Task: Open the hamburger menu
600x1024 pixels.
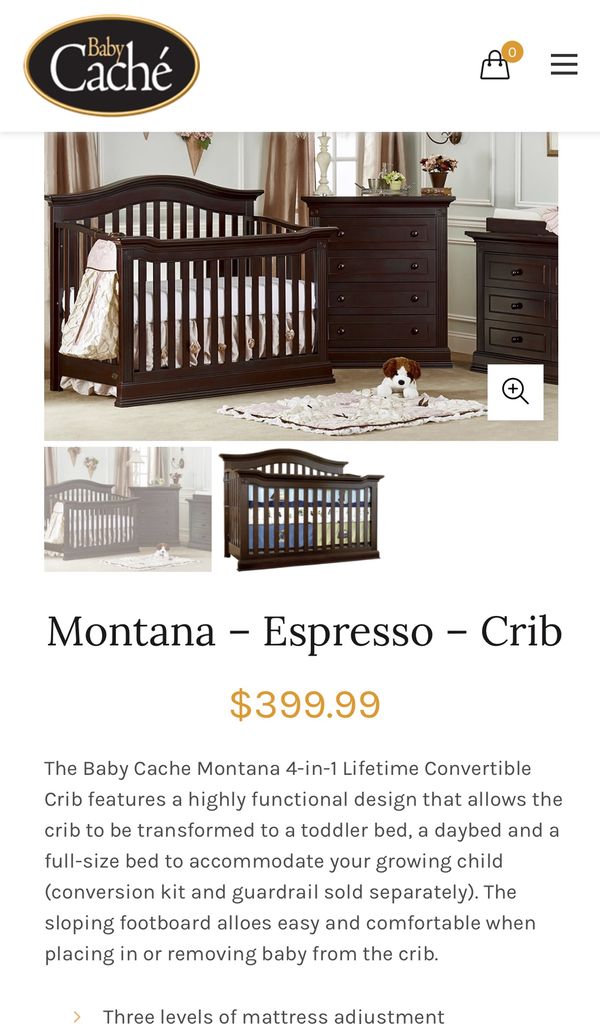Action: click(564, 65)
